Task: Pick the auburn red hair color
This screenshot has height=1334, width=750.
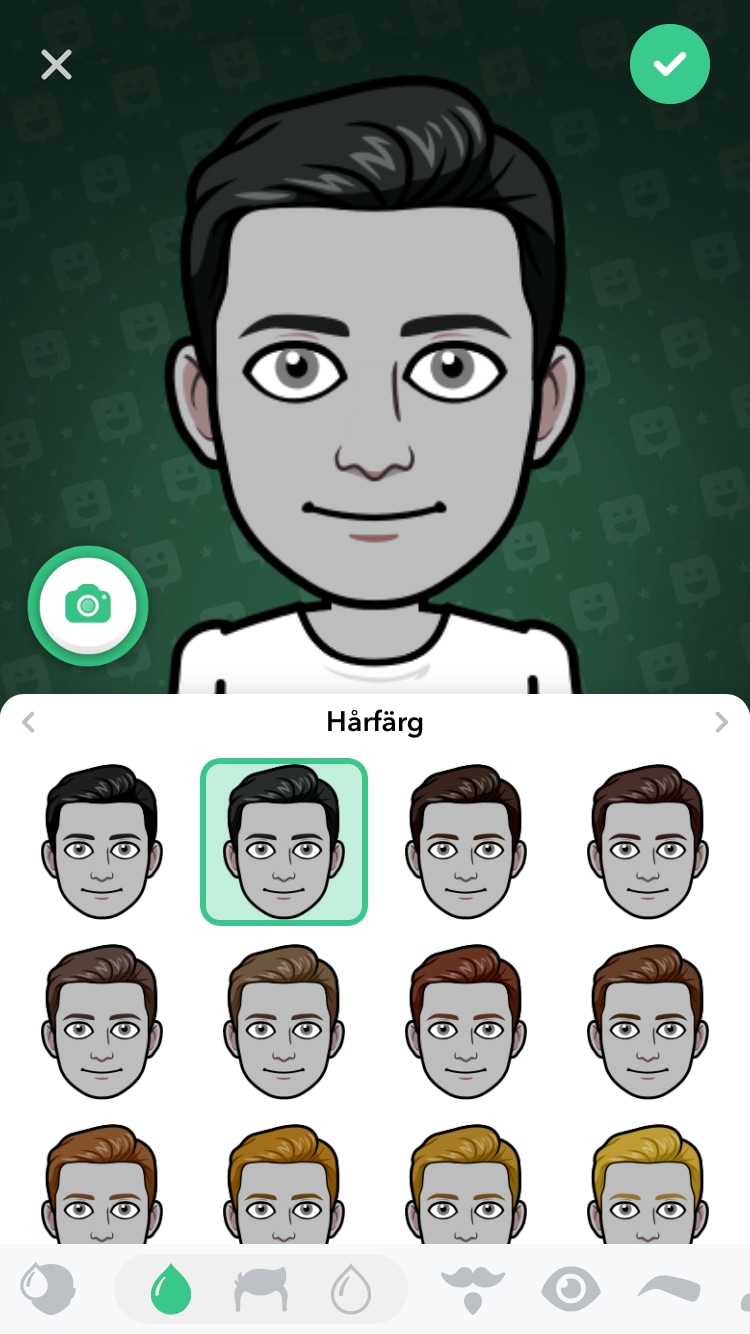Action: [466, 1022]
